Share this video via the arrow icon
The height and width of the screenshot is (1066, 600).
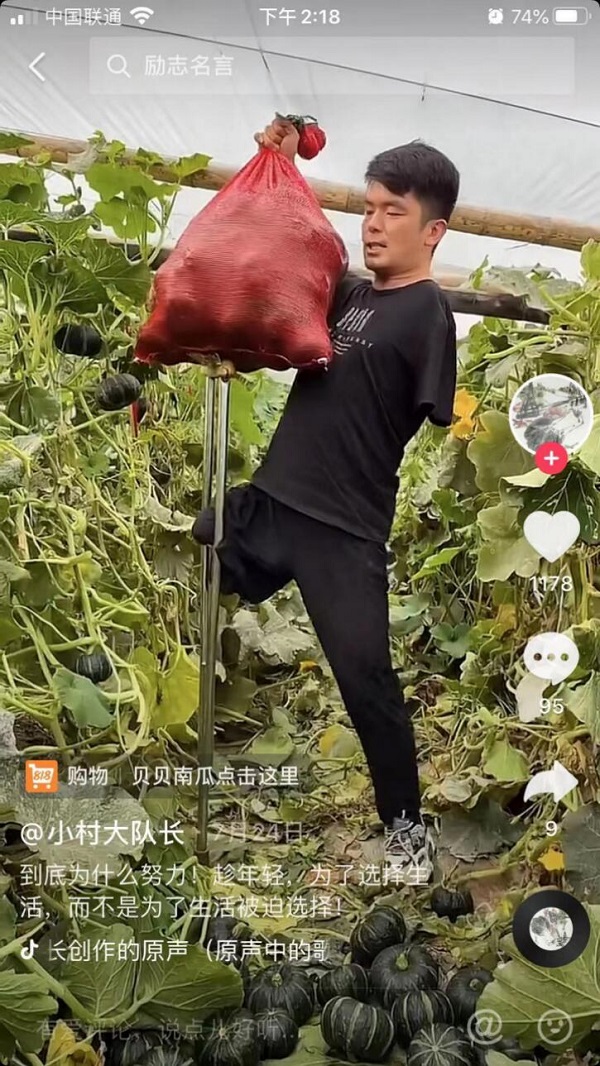(x=551, y=783)
